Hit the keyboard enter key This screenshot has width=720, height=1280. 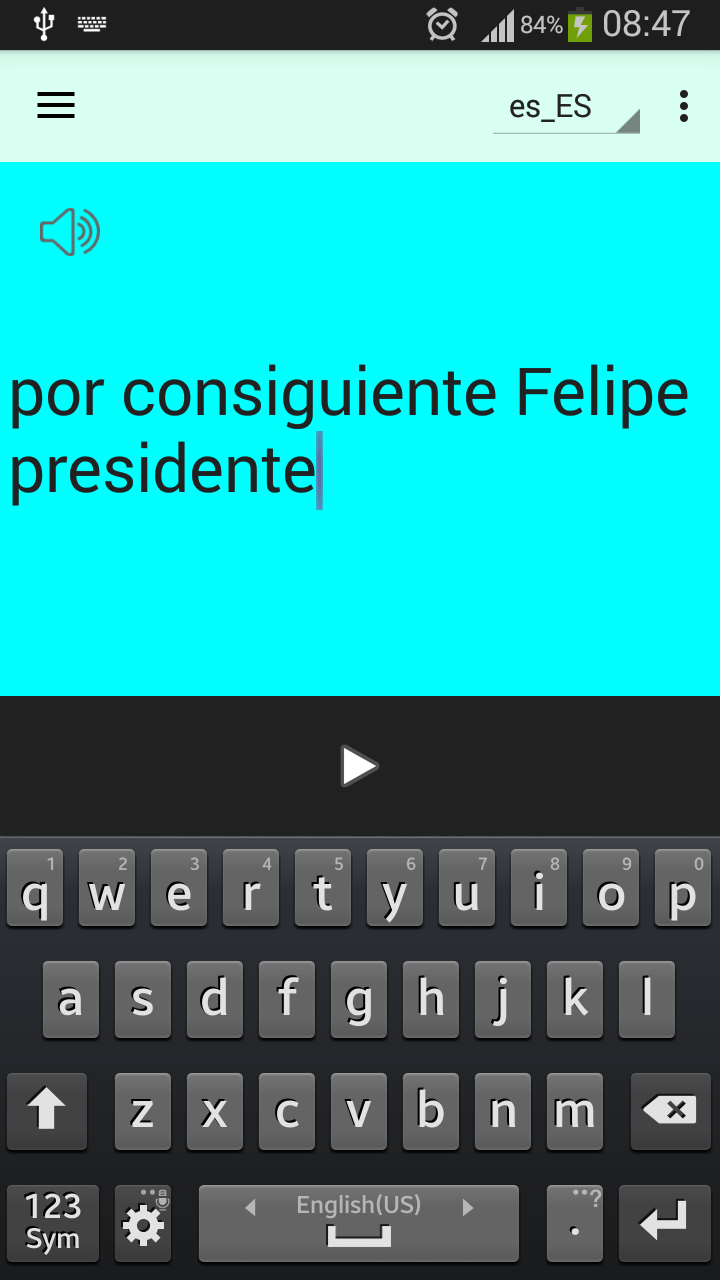tap(665, 1223)
